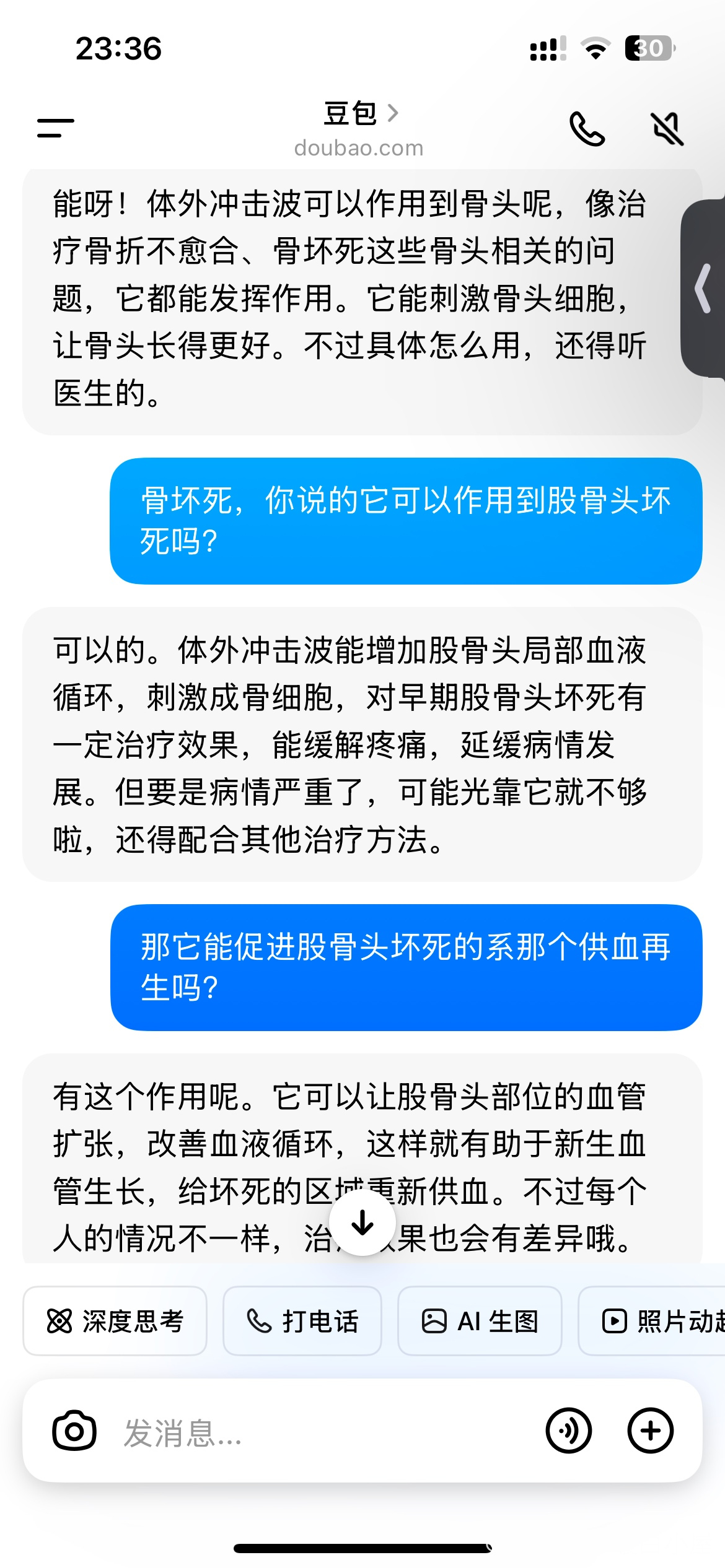Switch to voice input mode
The height and width of the screenshot is (1568, 725).
click(568, 1431)
